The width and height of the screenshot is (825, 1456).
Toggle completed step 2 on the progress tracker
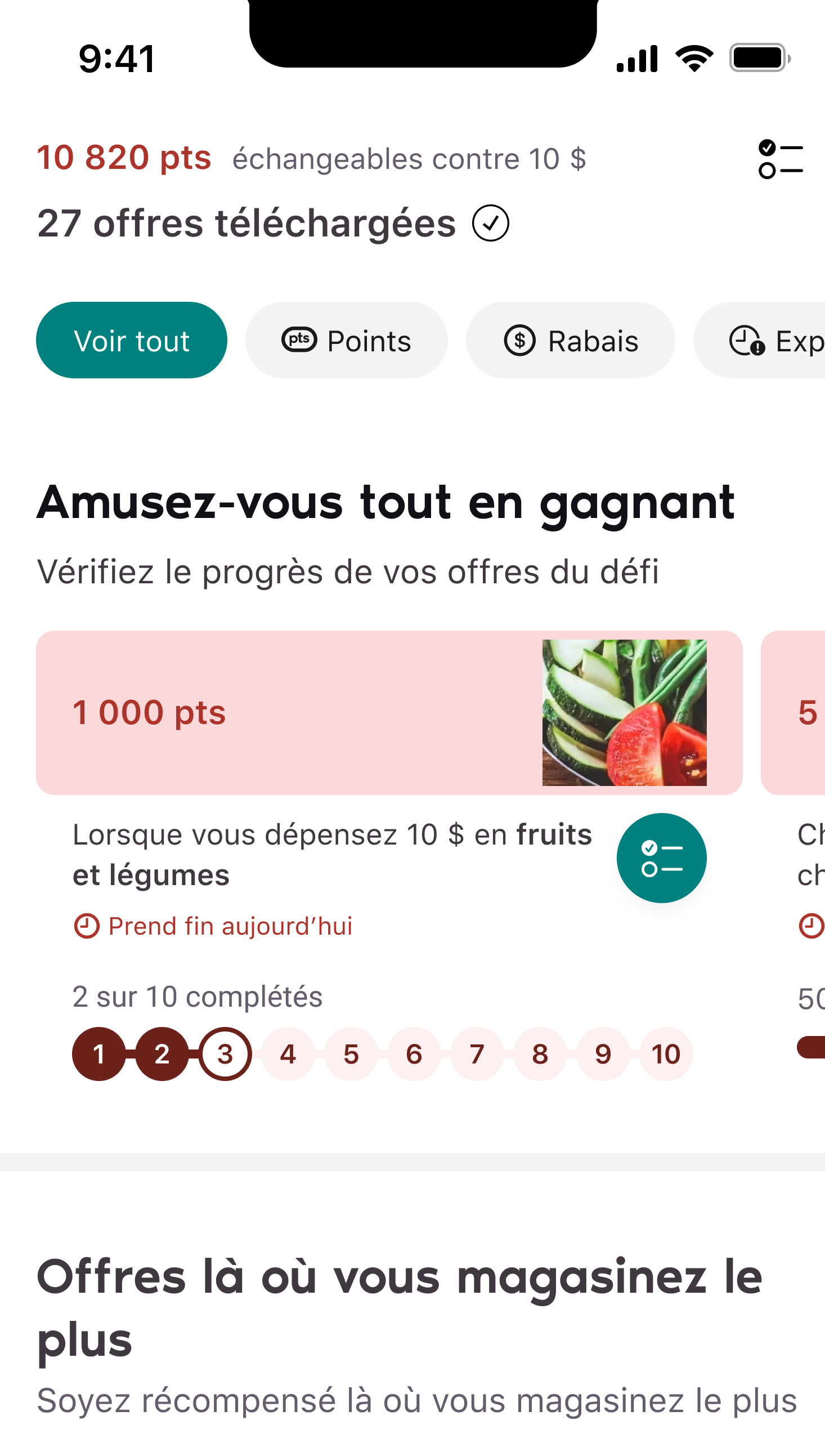pos(162,1053)
